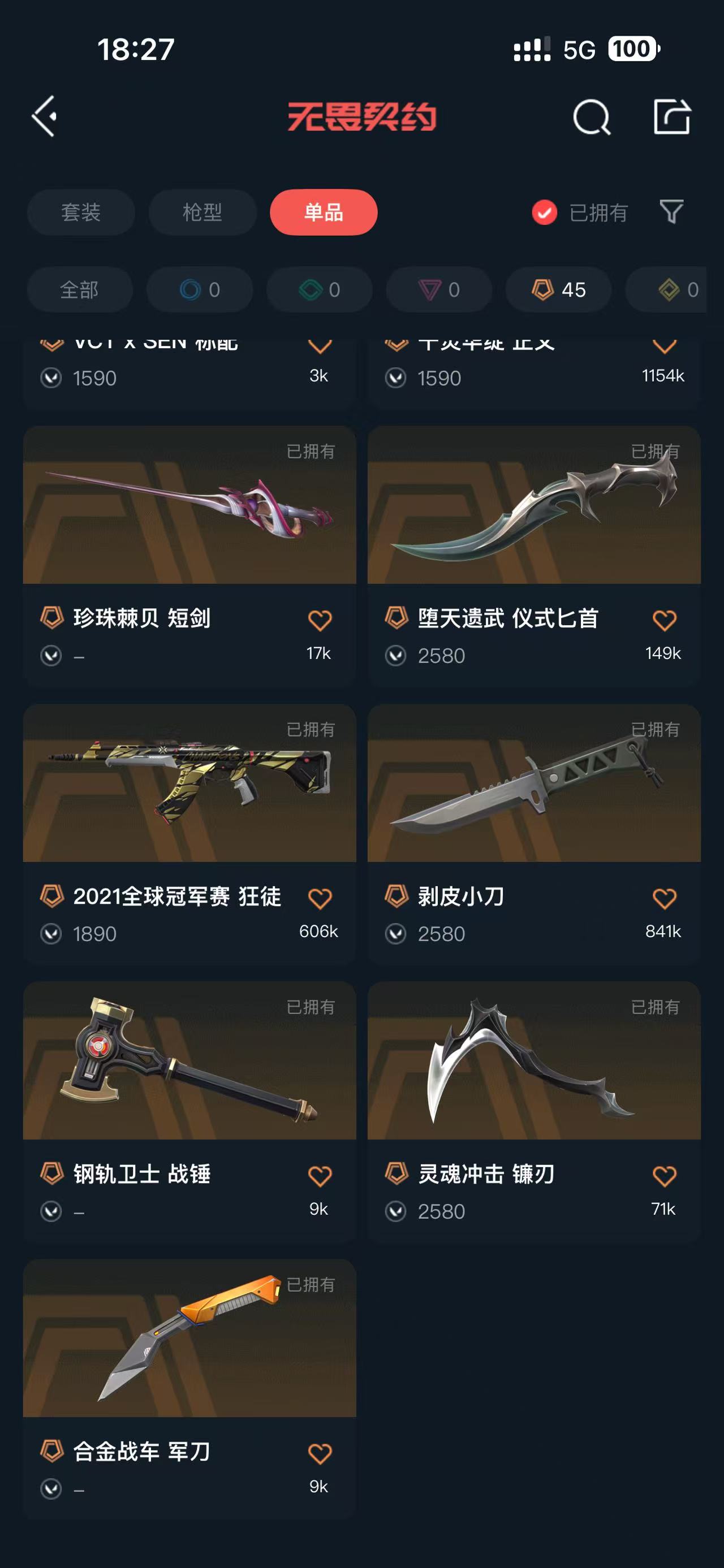Open the 珍珠棘贝 短剑 card
Image resolution: width=724 pixels, height=1568 pixels.
(x=189, y=556)
